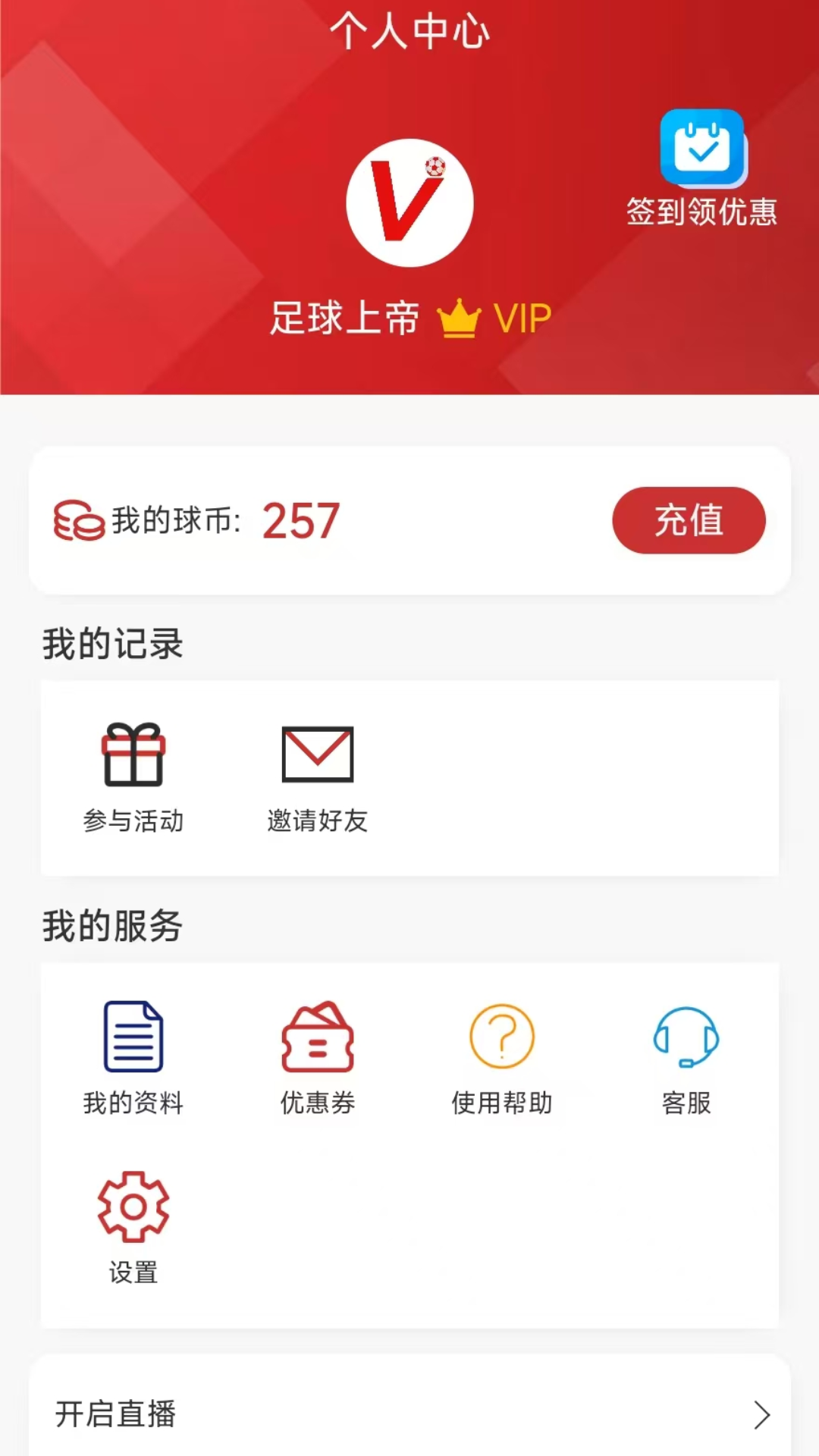This screenshot has height=1456, width=819.
Task: Select the 我的服务 section header
Action: (111, 926)
